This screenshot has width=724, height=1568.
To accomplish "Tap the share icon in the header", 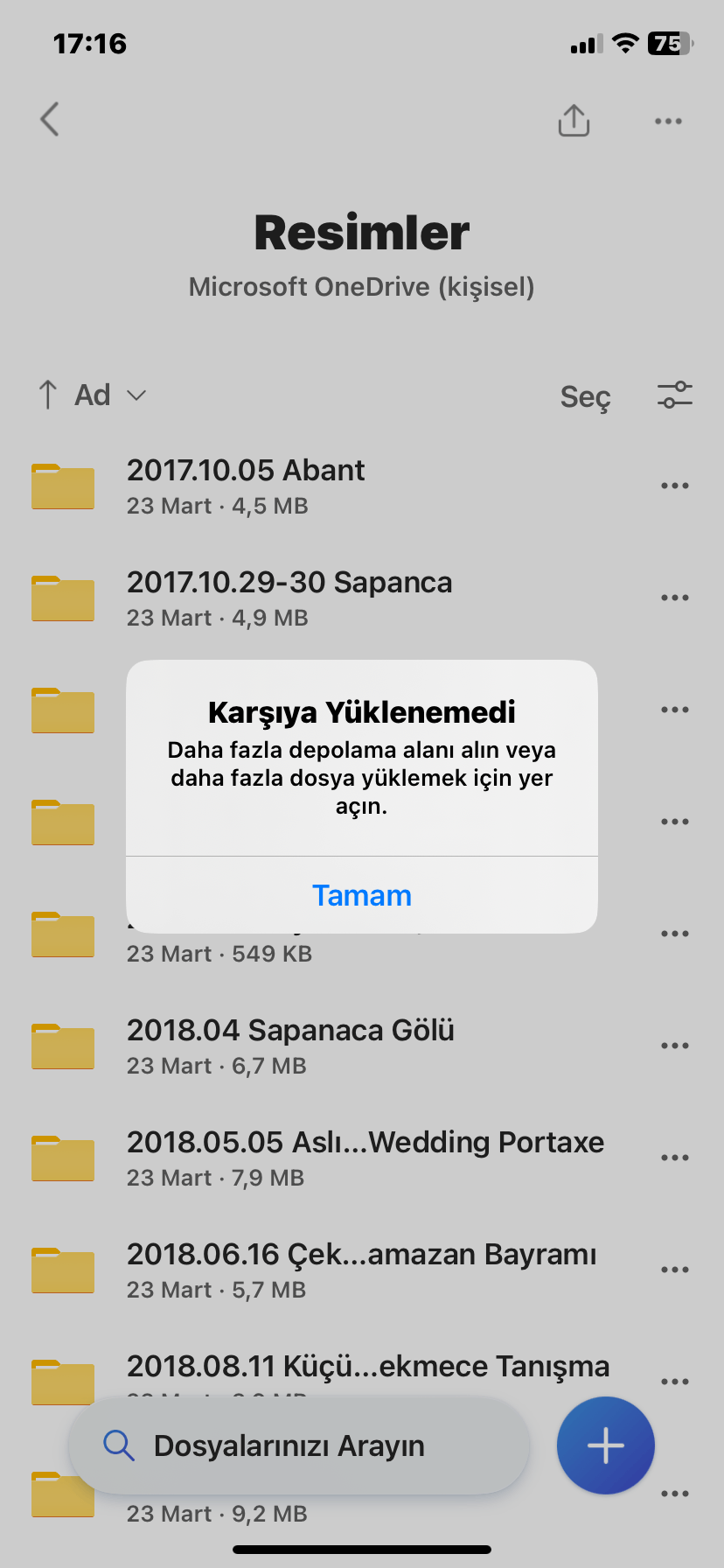I will 574,121.
